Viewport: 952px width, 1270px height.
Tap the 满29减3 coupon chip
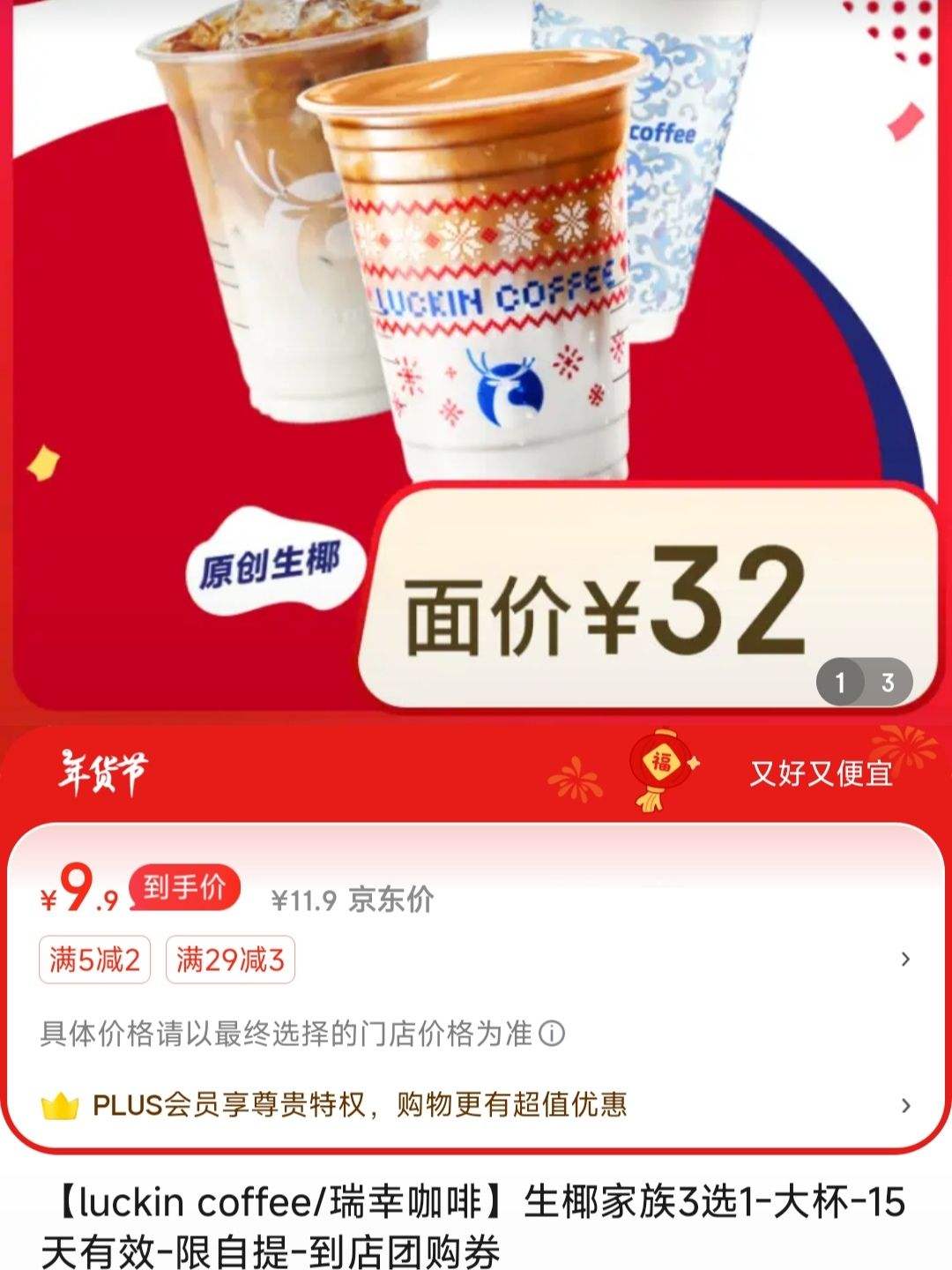(x=230, y=960)
